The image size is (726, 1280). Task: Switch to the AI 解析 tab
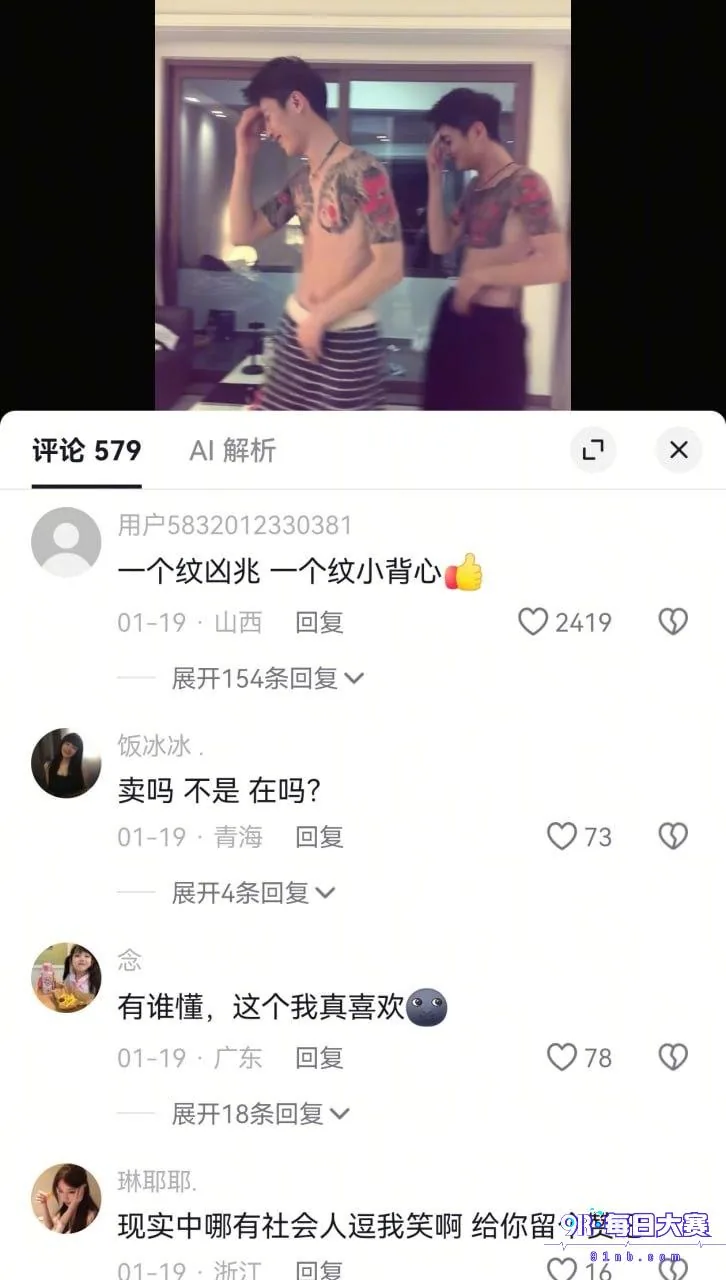pos(232,451)
